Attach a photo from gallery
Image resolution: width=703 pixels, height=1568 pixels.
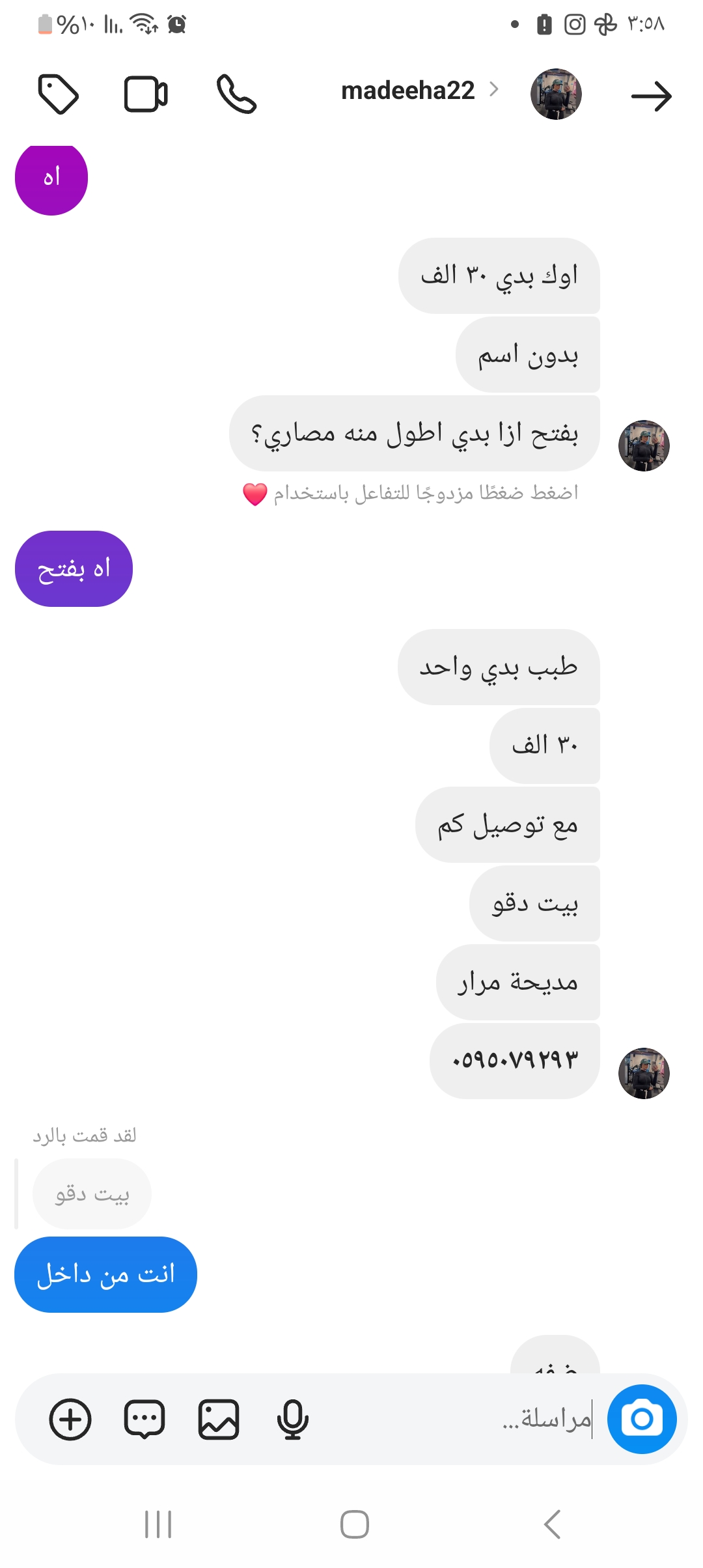tap(219, 1419)
